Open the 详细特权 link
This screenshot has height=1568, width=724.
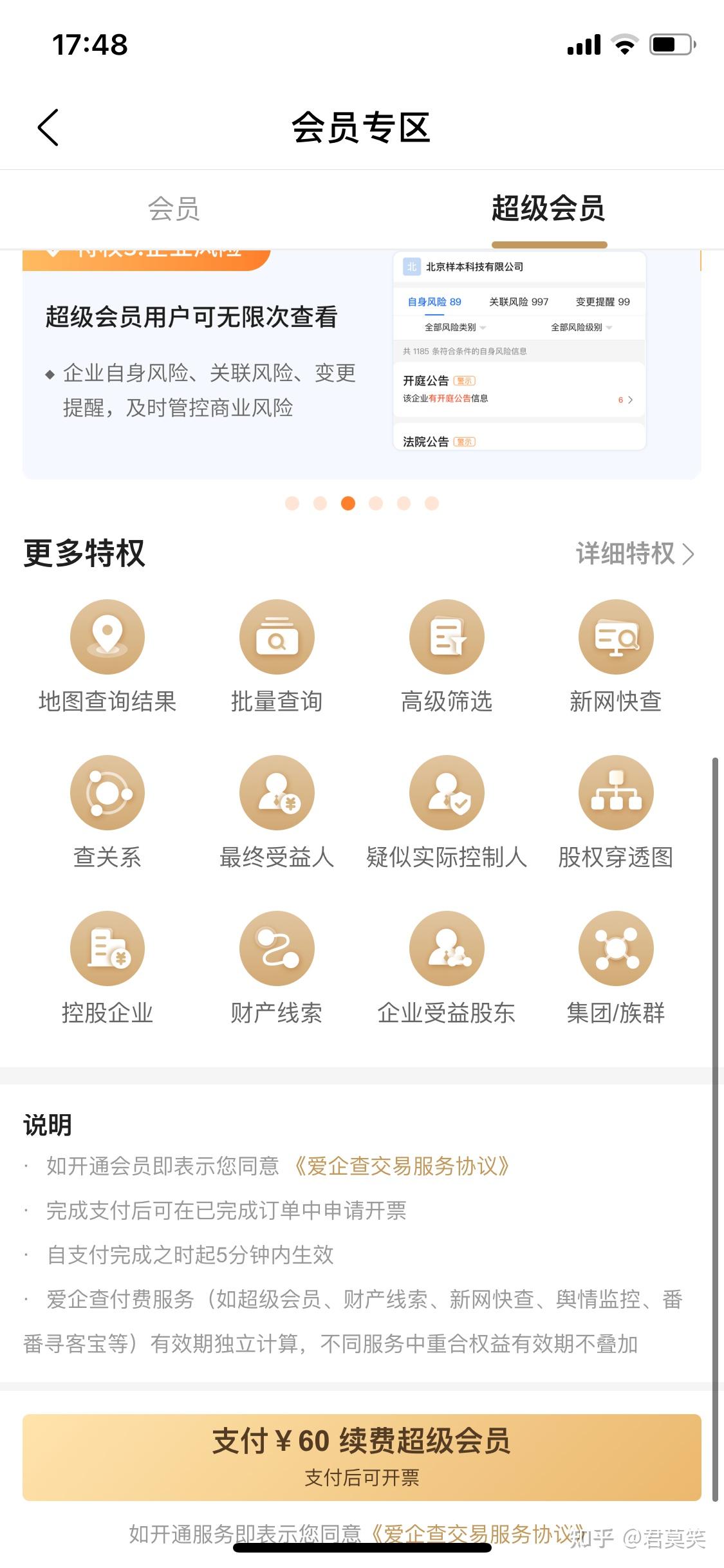pyautogui.click(x=635, y=554)
